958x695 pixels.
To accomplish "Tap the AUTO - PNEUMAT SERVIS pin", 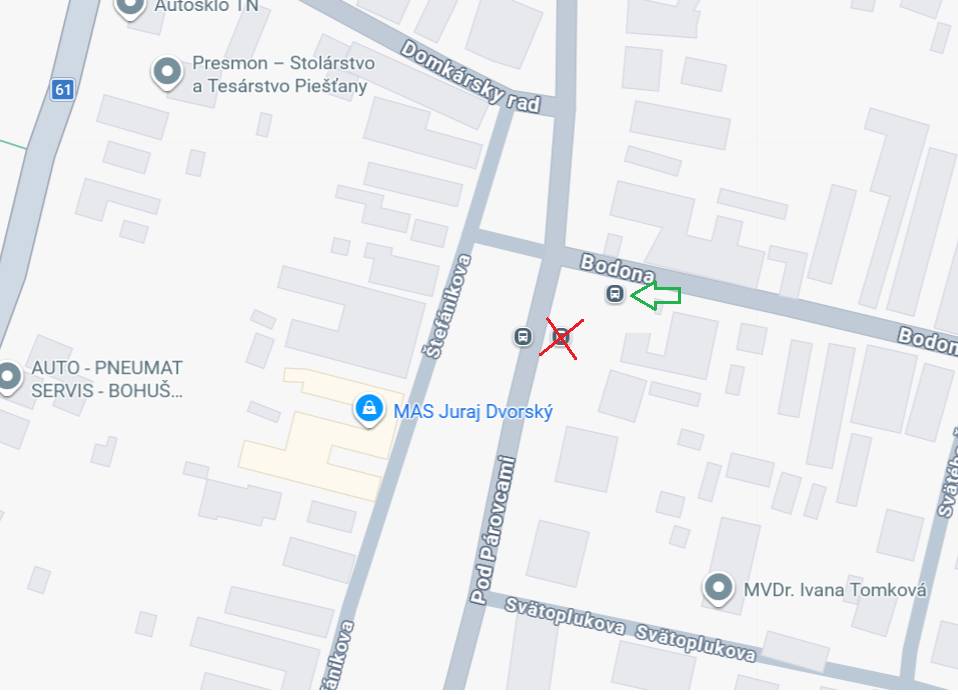I will click(9, 376).
